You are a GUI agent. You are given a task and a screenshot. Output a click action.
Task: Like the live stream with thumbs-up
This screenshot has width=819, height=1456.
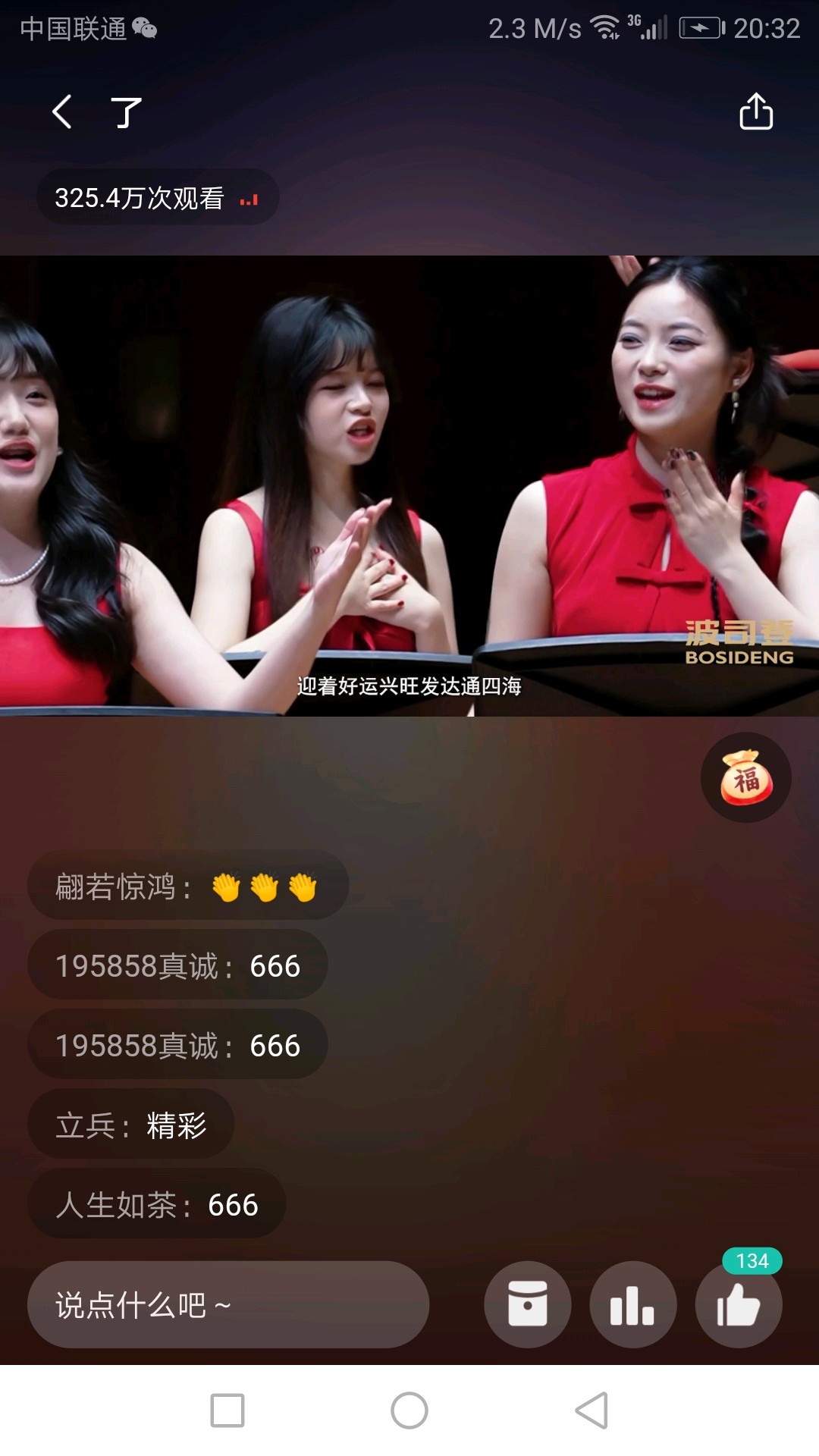pos(738,1306)
